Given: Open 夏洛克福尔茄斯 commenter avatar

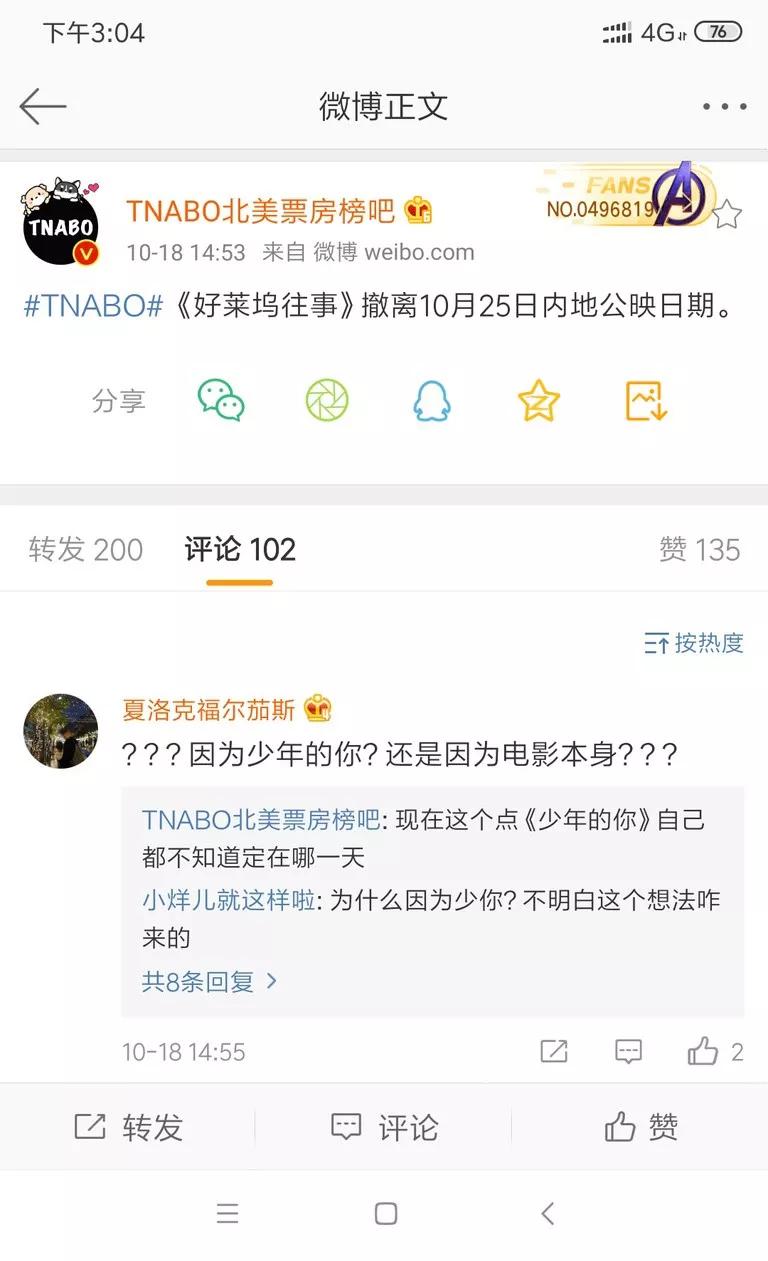Looking at the screenshot, I should [61, 731].
